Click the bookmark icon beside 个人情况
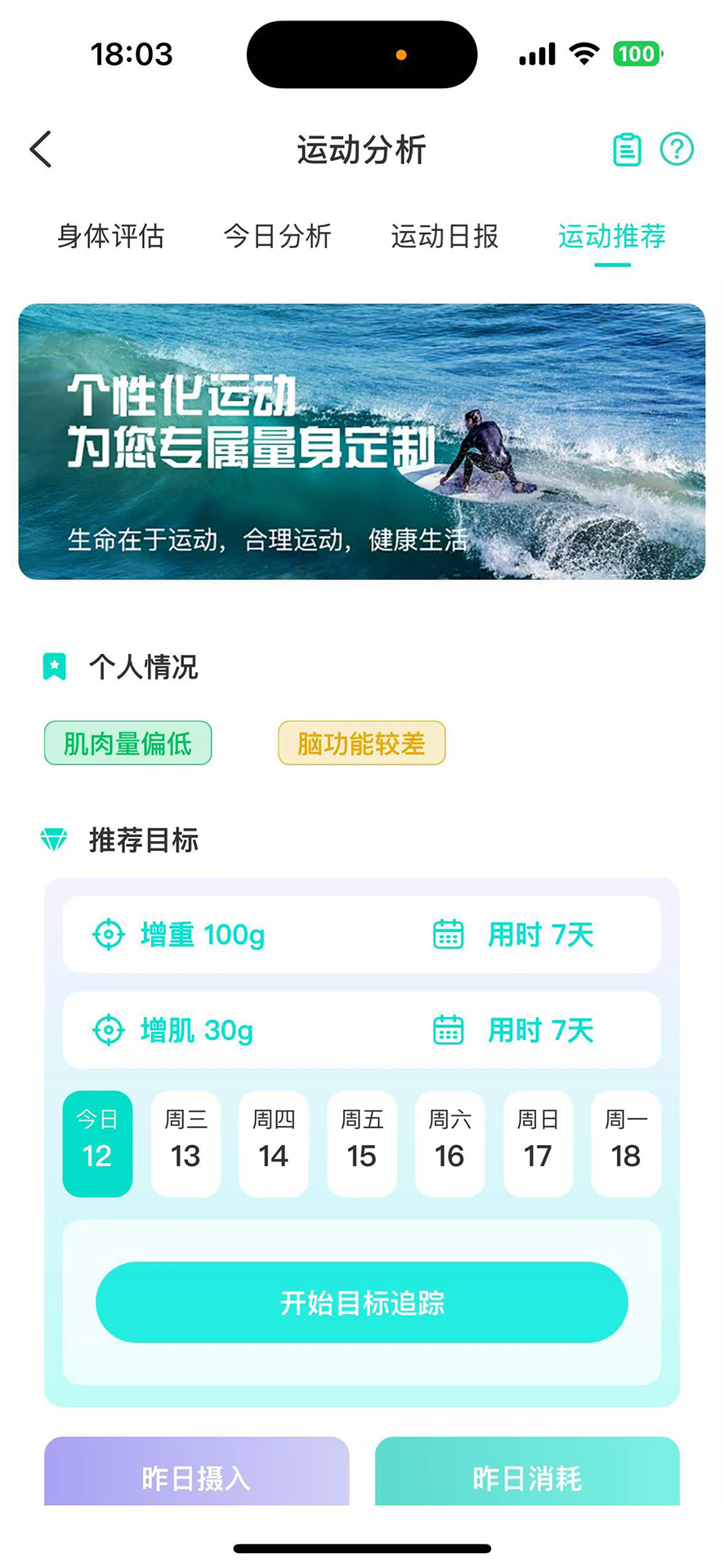 click(x=54, y=666)
